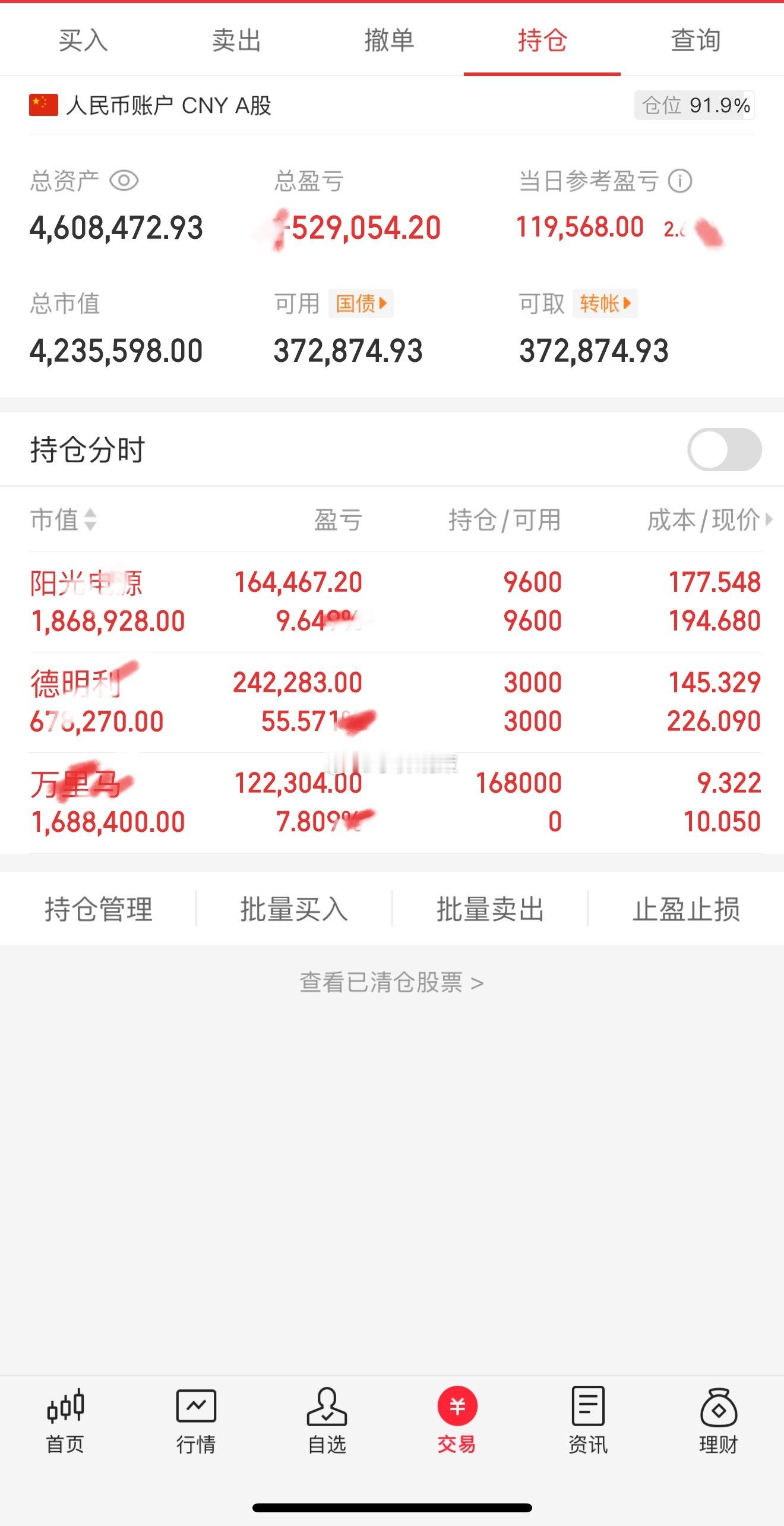Open the 国债 dropdown next to 可用
The width and height of the screenshot is (784, 1526).
point(361,303)
